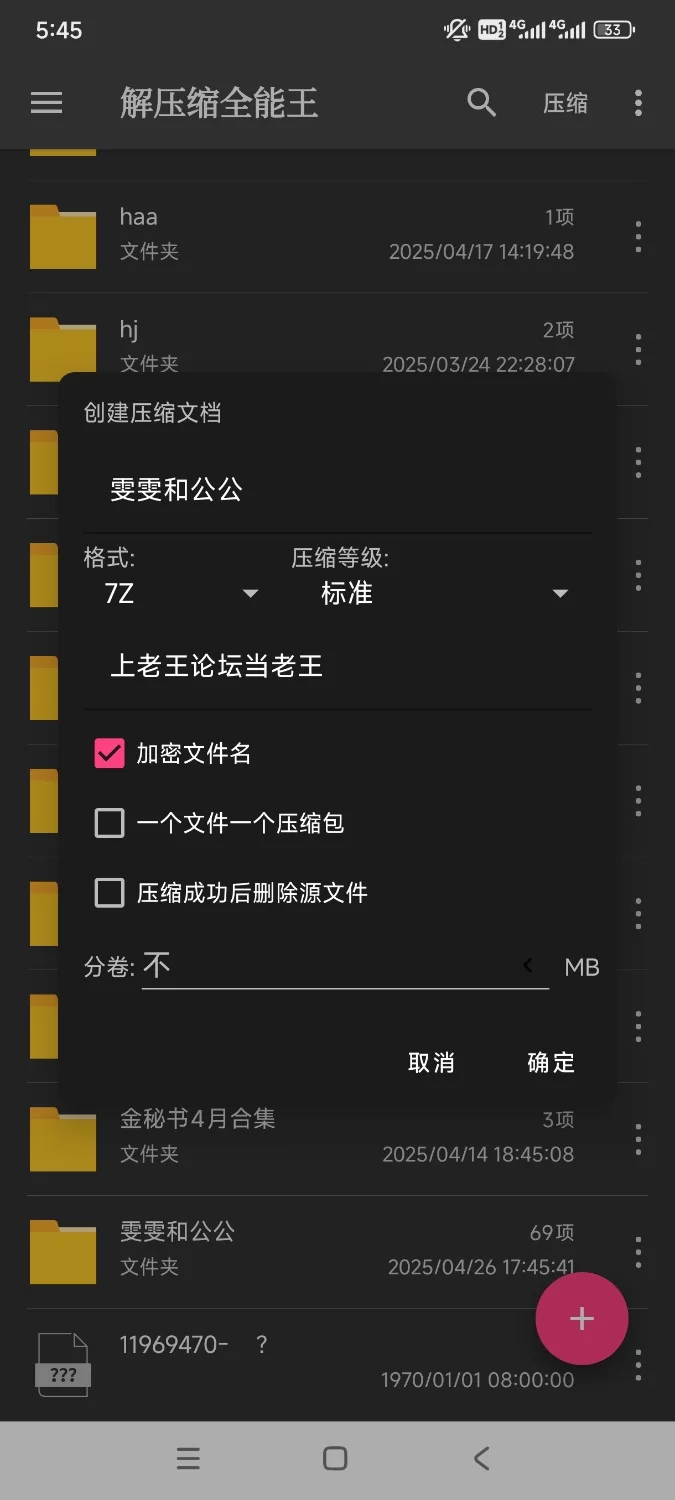Open the 分卷 size preset arrow
Viewport: 675px width, 1500px height.
[528, 966]
